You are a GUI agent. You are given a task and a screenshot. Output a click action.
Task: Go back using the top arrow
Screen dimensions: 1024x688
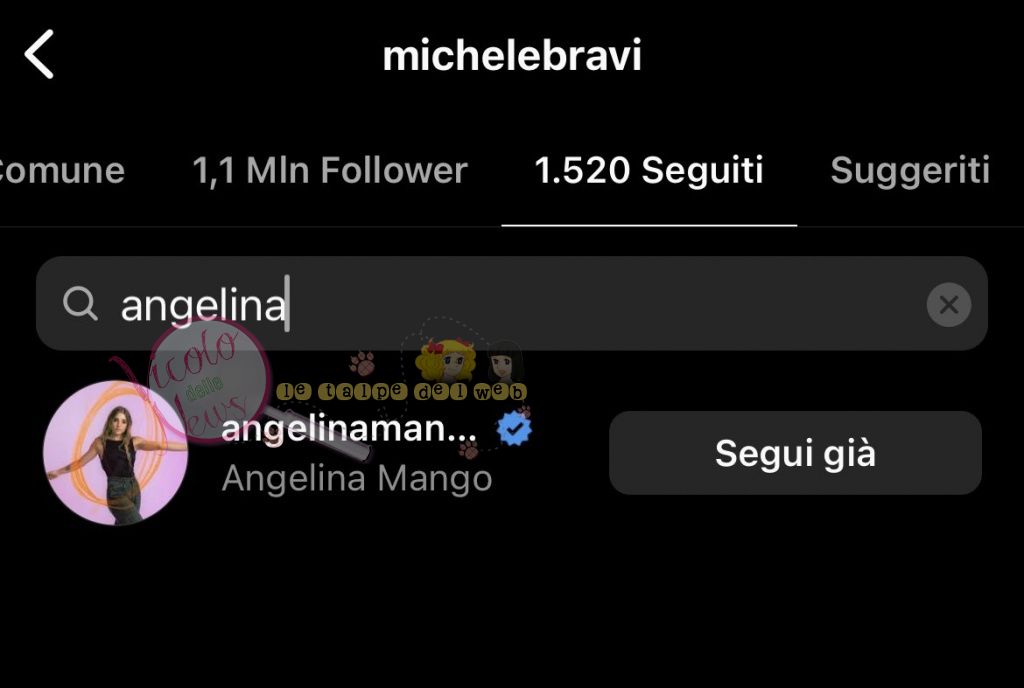39,55
